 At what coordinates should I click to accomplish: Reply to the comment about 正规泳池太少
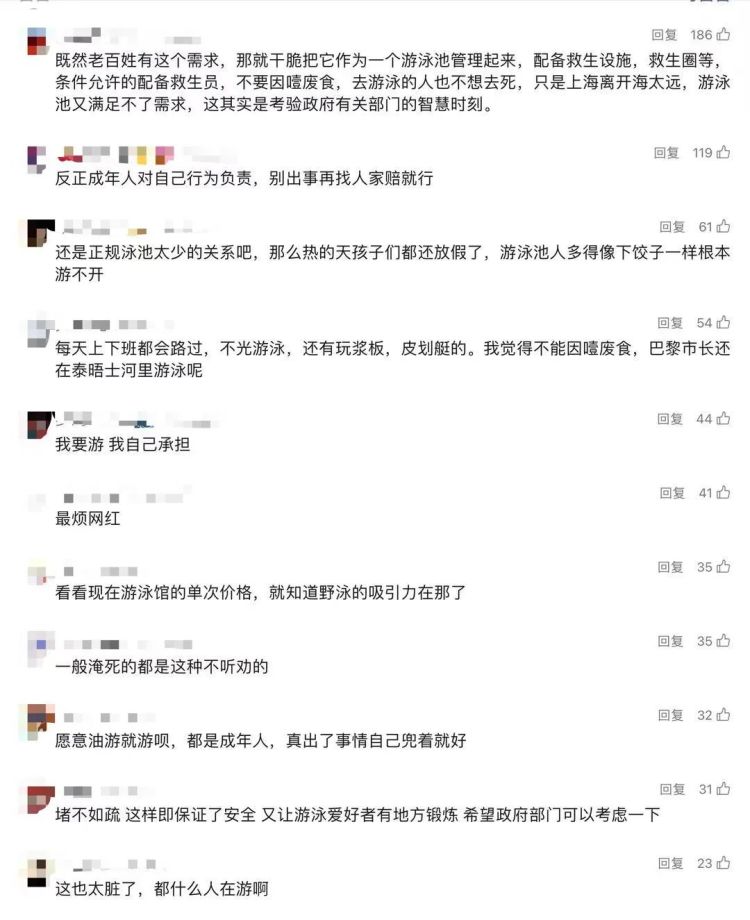point(672,227)
